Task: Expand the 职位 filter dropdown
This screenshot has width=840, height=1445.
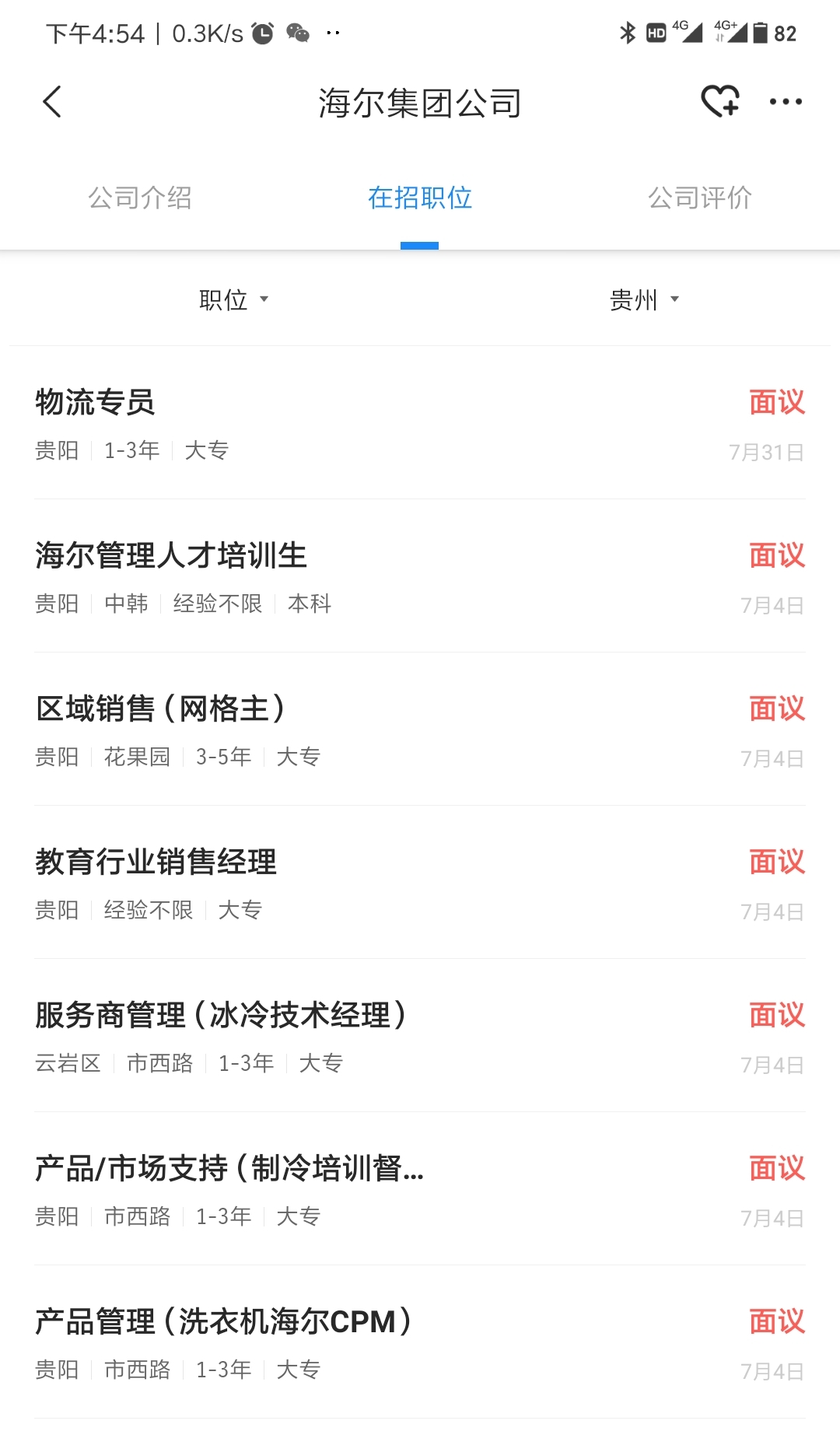Action: [x=233, y=299]
